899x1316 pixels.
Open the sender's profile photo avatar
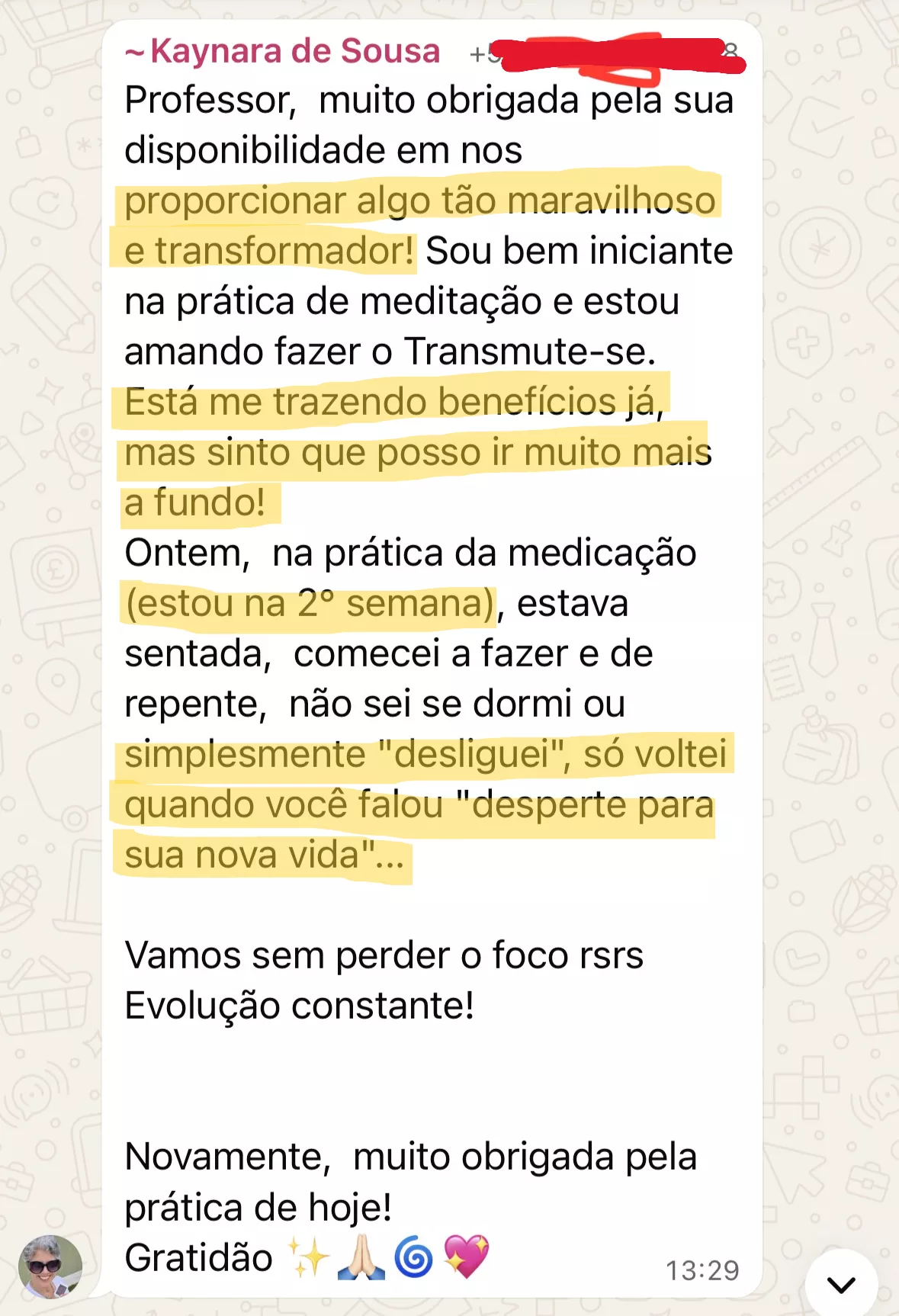[x=50, y=1267]
